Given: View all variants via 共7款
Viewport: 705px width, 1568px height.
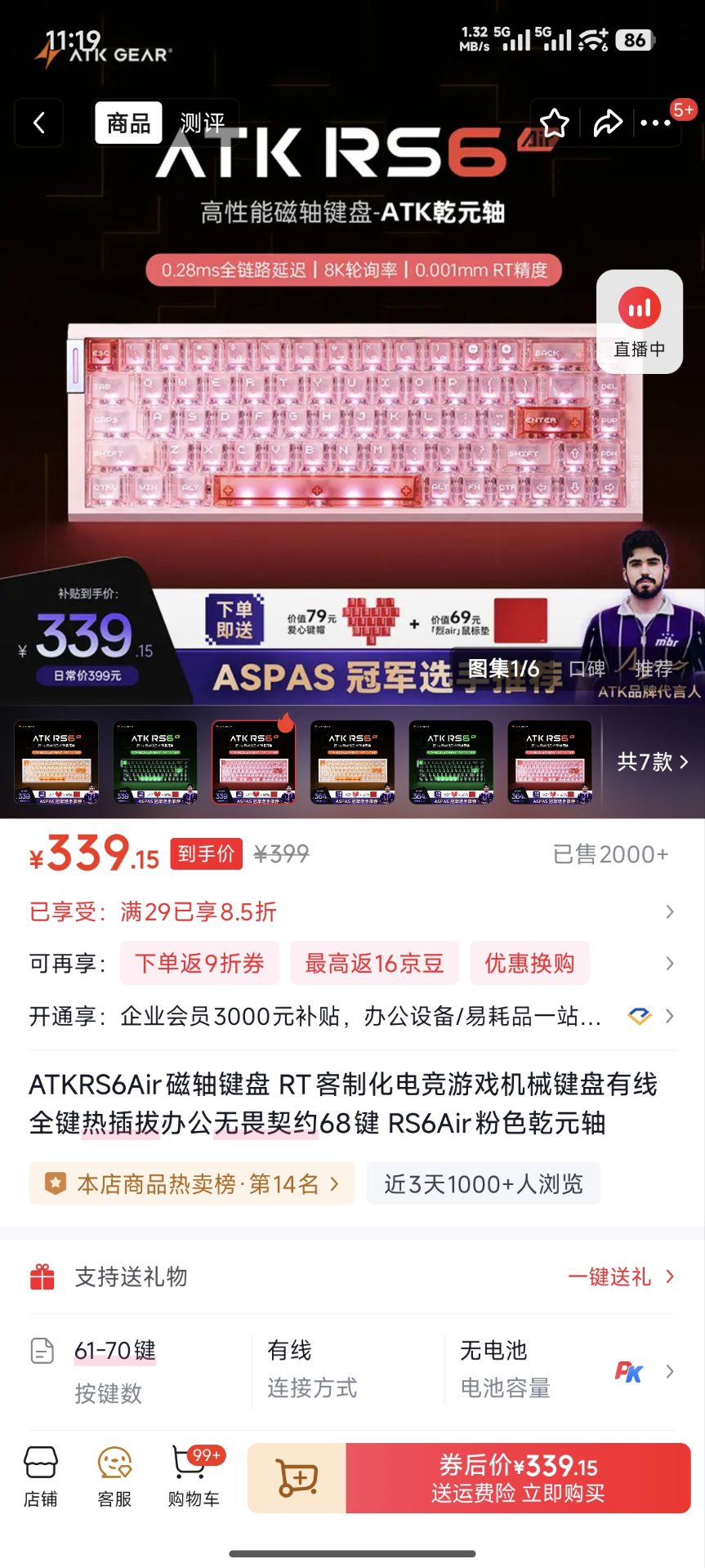Looking at the screenshot, I should point(652,762).
